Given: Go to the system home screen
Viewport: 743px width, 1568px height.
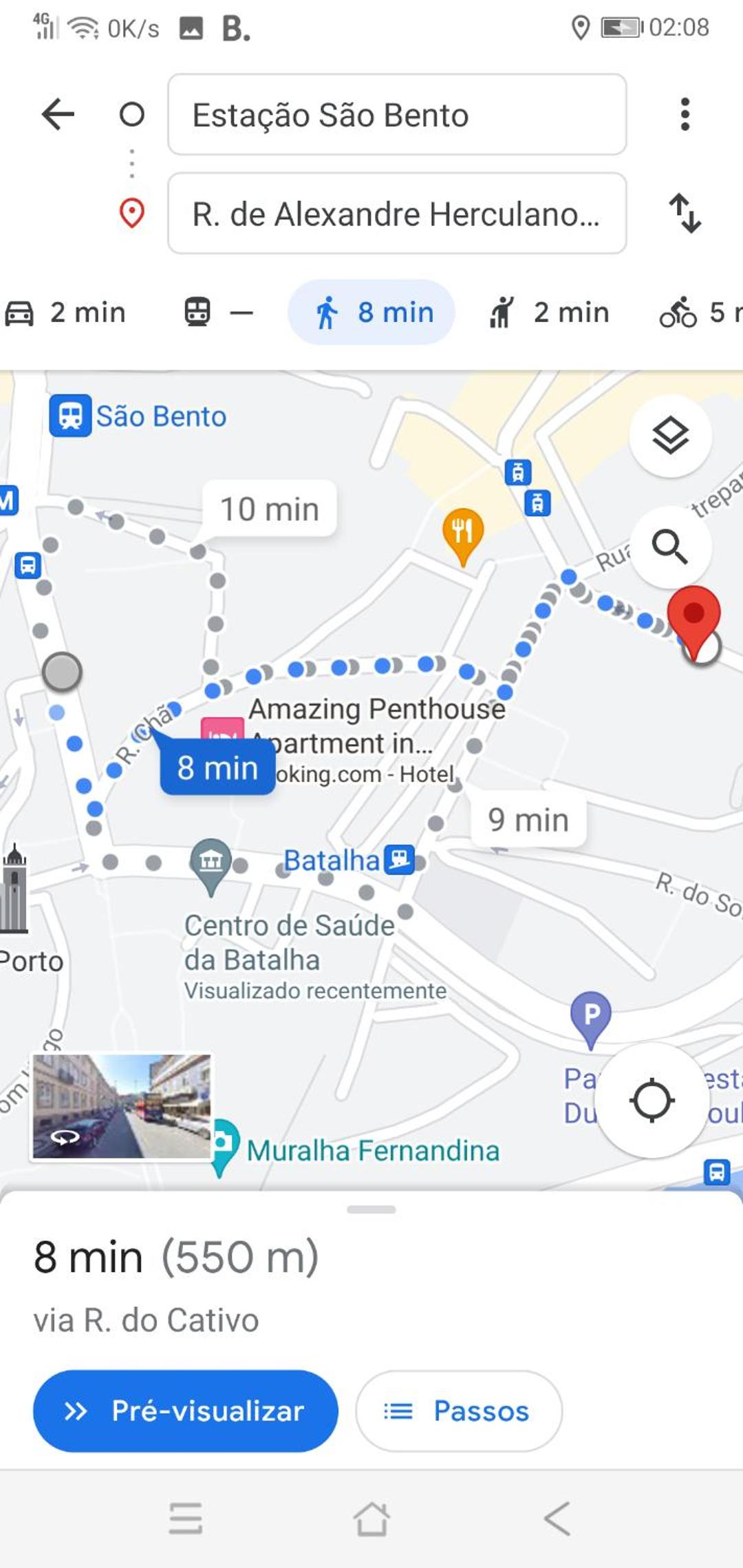Looking at the screenshot, I should click(371, 1518).
